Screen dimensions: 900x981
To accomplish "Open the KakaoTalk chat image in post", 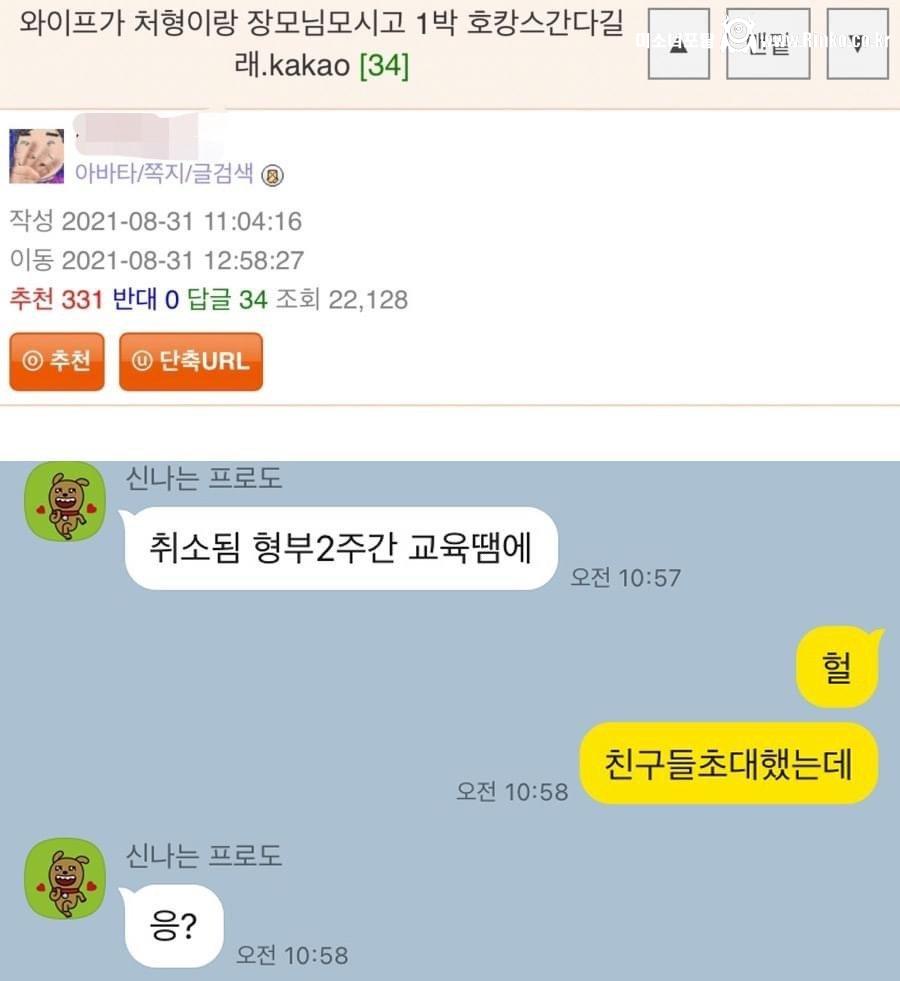I will (450, 720).
